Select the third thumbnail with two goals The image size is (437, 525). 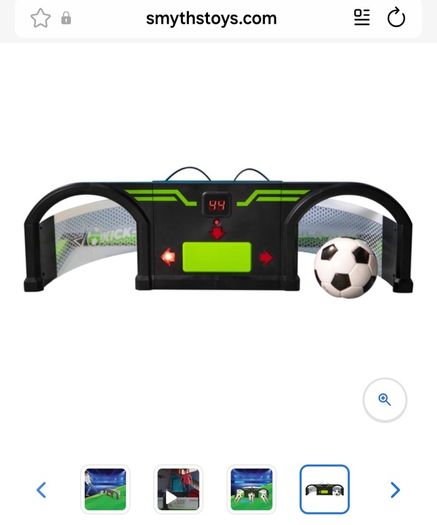(x=251, y=489)
